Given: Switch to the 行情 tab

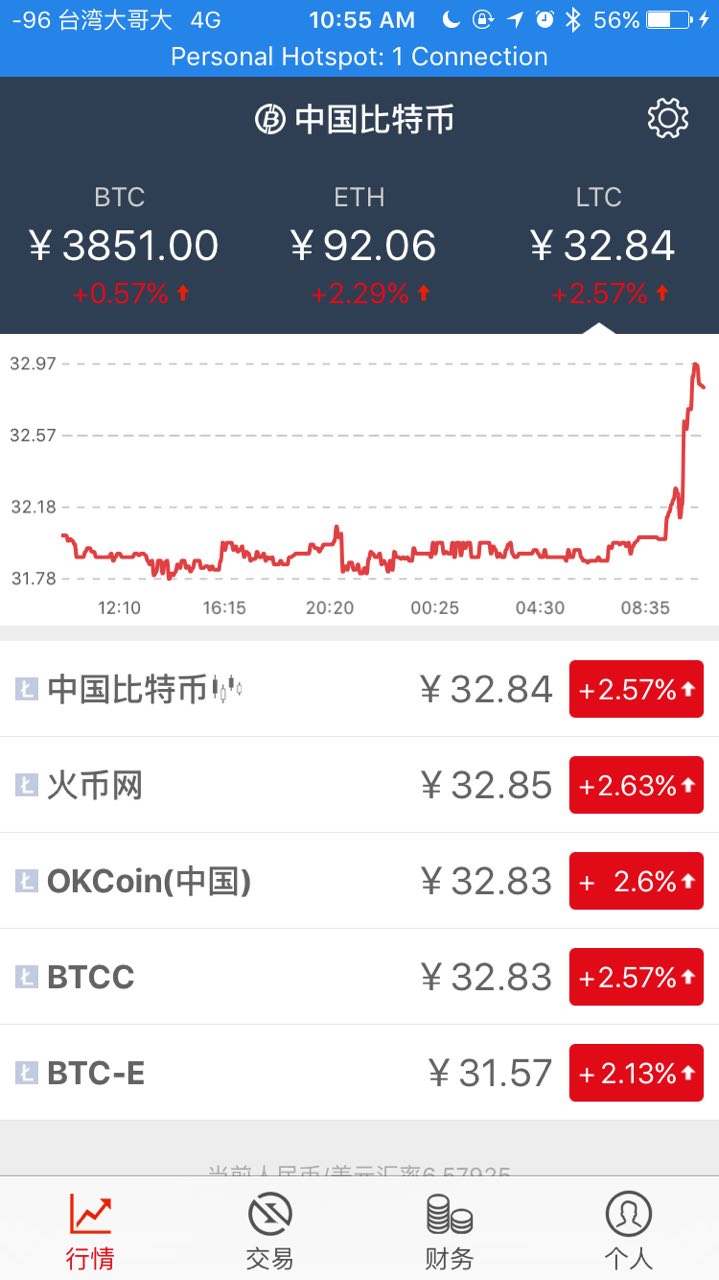Looking at the screenshot, I should click(x=90, y=1230).
